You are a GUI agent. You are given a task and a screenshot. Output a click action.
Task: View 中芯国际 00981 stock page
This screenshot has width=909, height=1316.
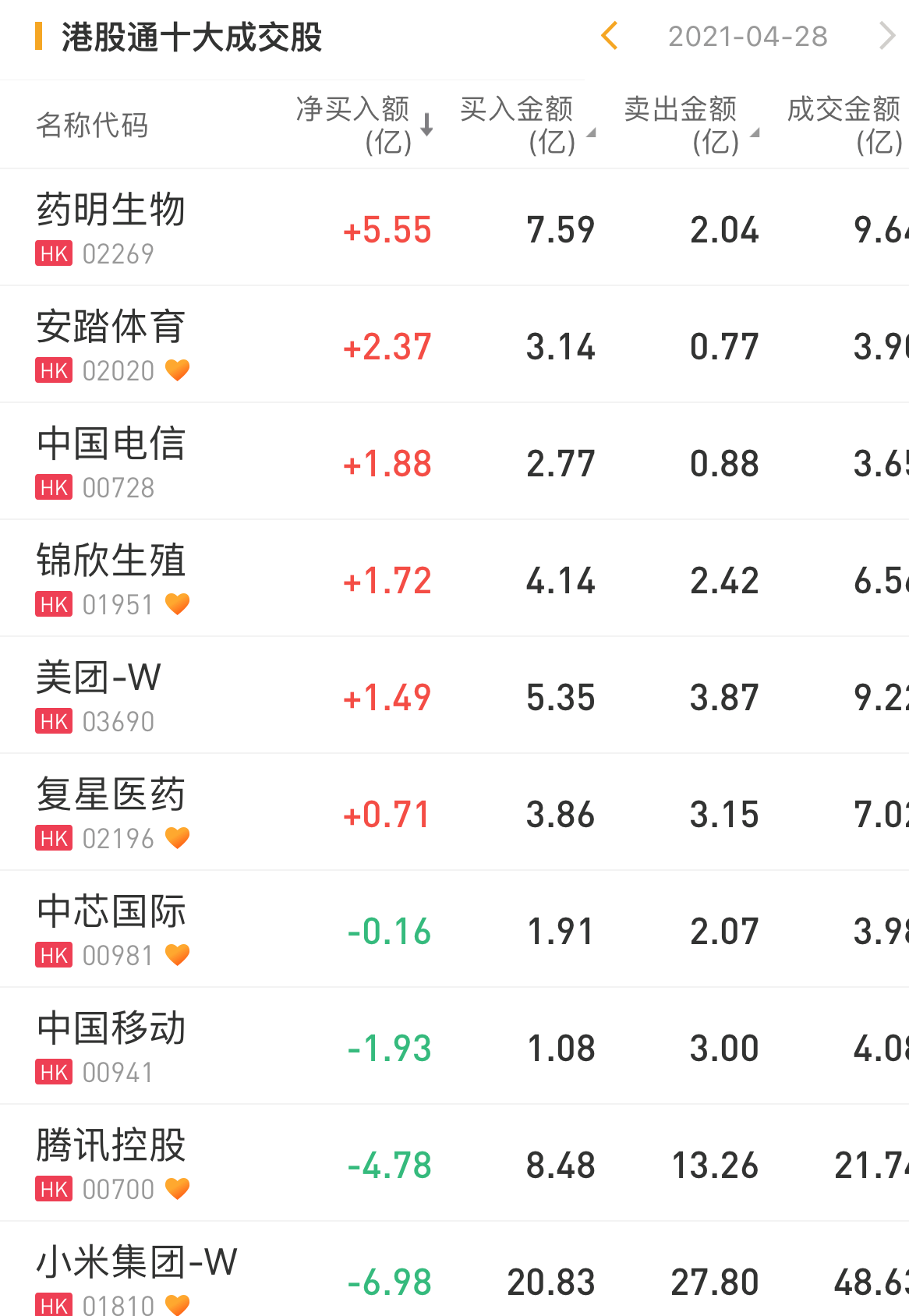(111, 929)
